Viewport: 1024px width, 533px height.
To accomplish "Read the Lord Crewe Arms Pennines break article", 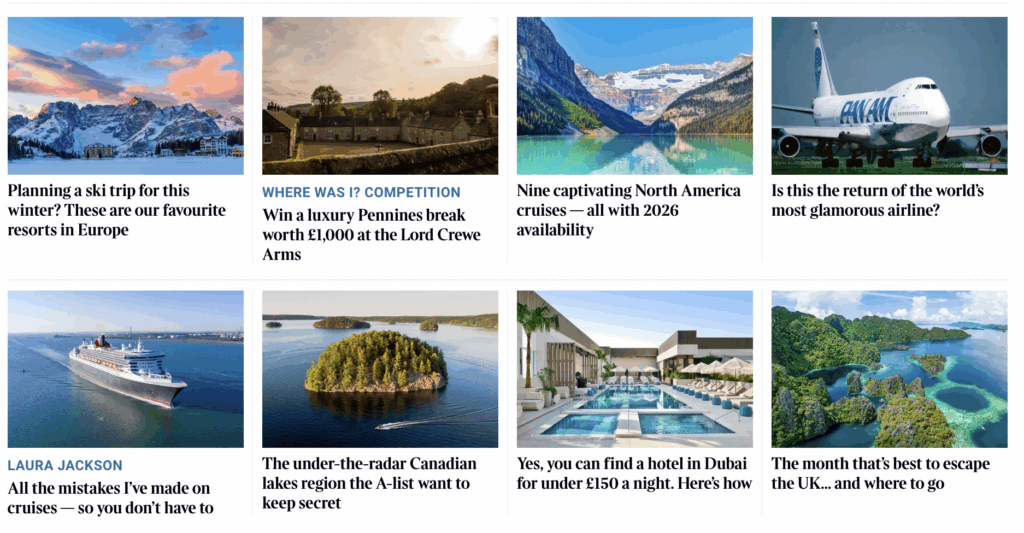I will pos(371,235).
